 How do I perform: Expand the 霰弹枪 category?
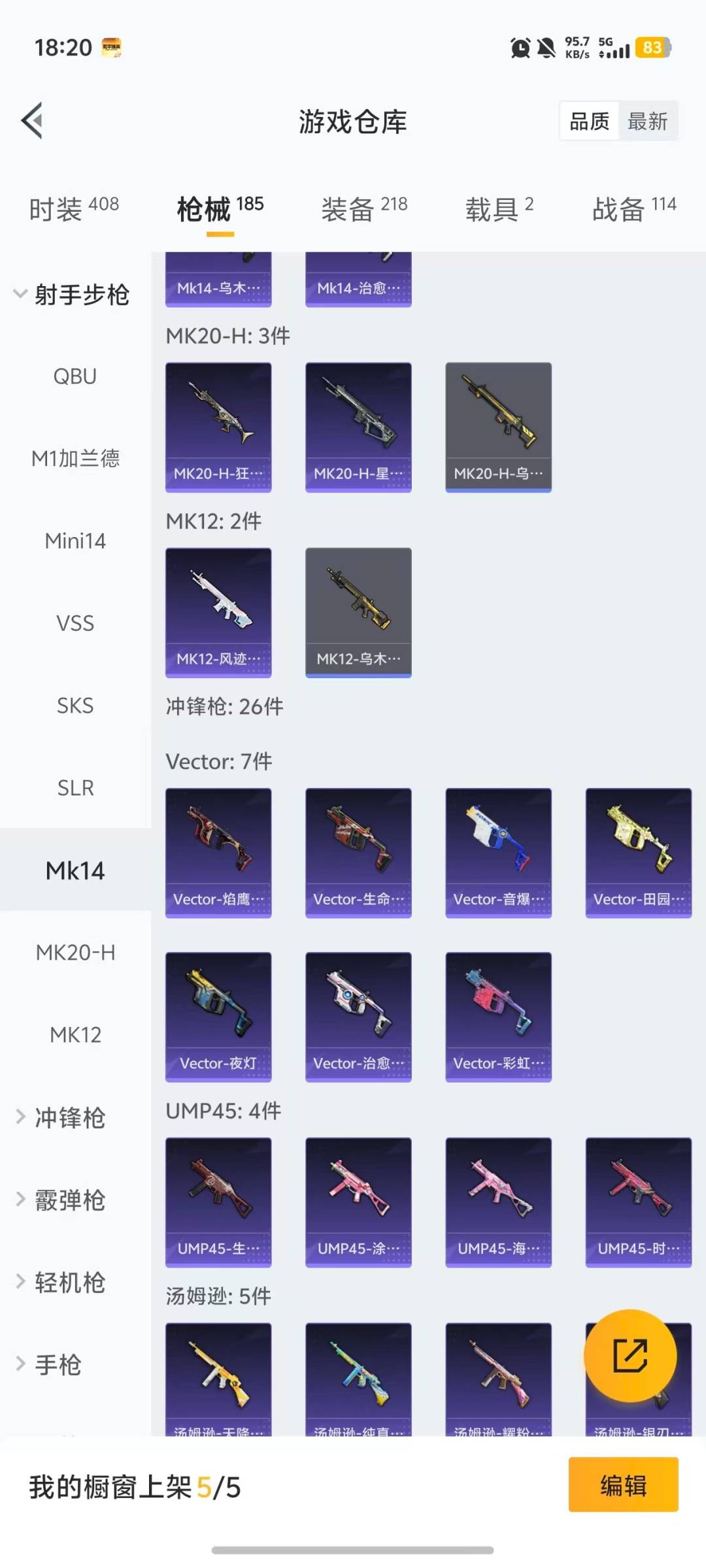point(69,1200)
